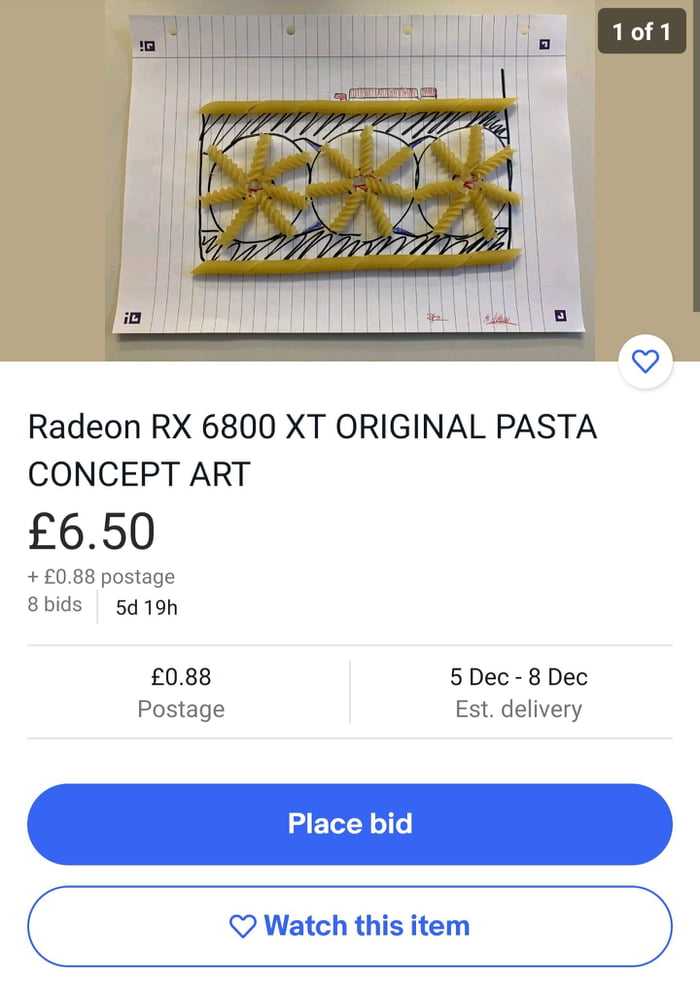Add item to watchlist with heart icon
Image resolution: width=700 pixels, height=991 pixels.
click(x=646, y=362)
